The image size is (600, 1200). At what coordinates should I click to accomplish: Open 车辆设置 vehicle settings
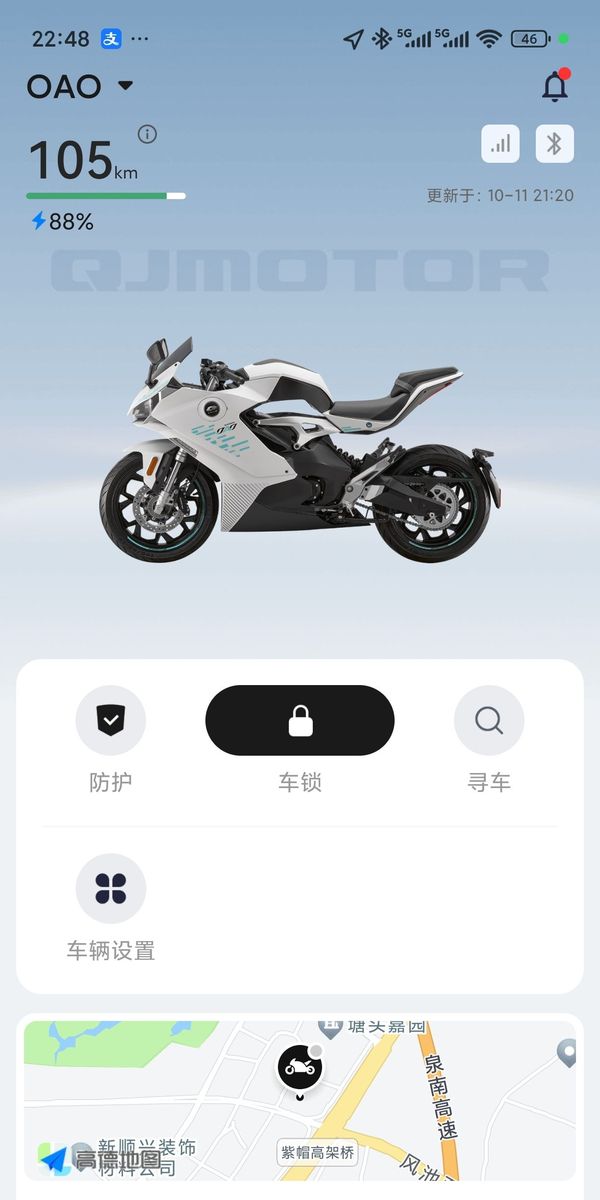pyautogui.click(x=111, y=888)
